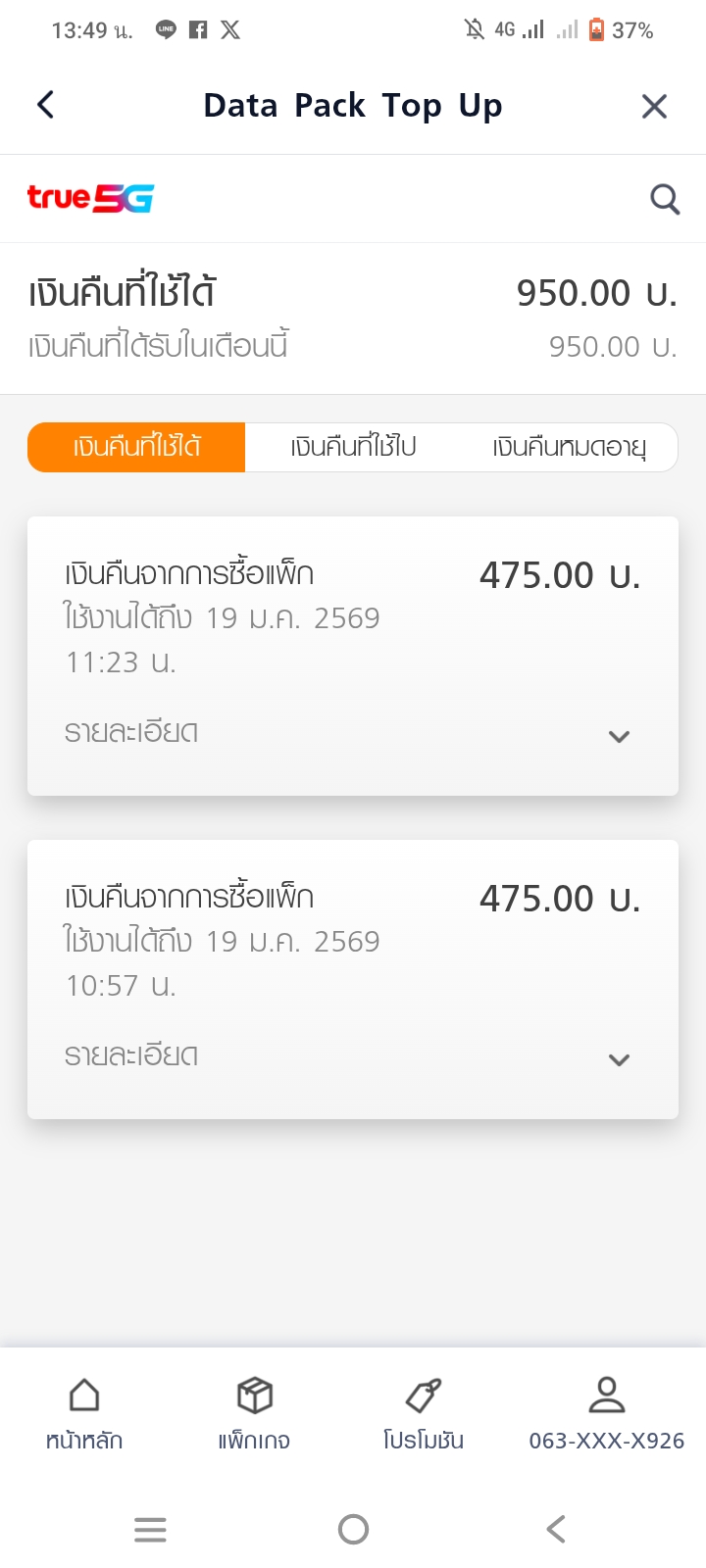Go to the หน้าหลัก home tab

(x=84, y=1413)
